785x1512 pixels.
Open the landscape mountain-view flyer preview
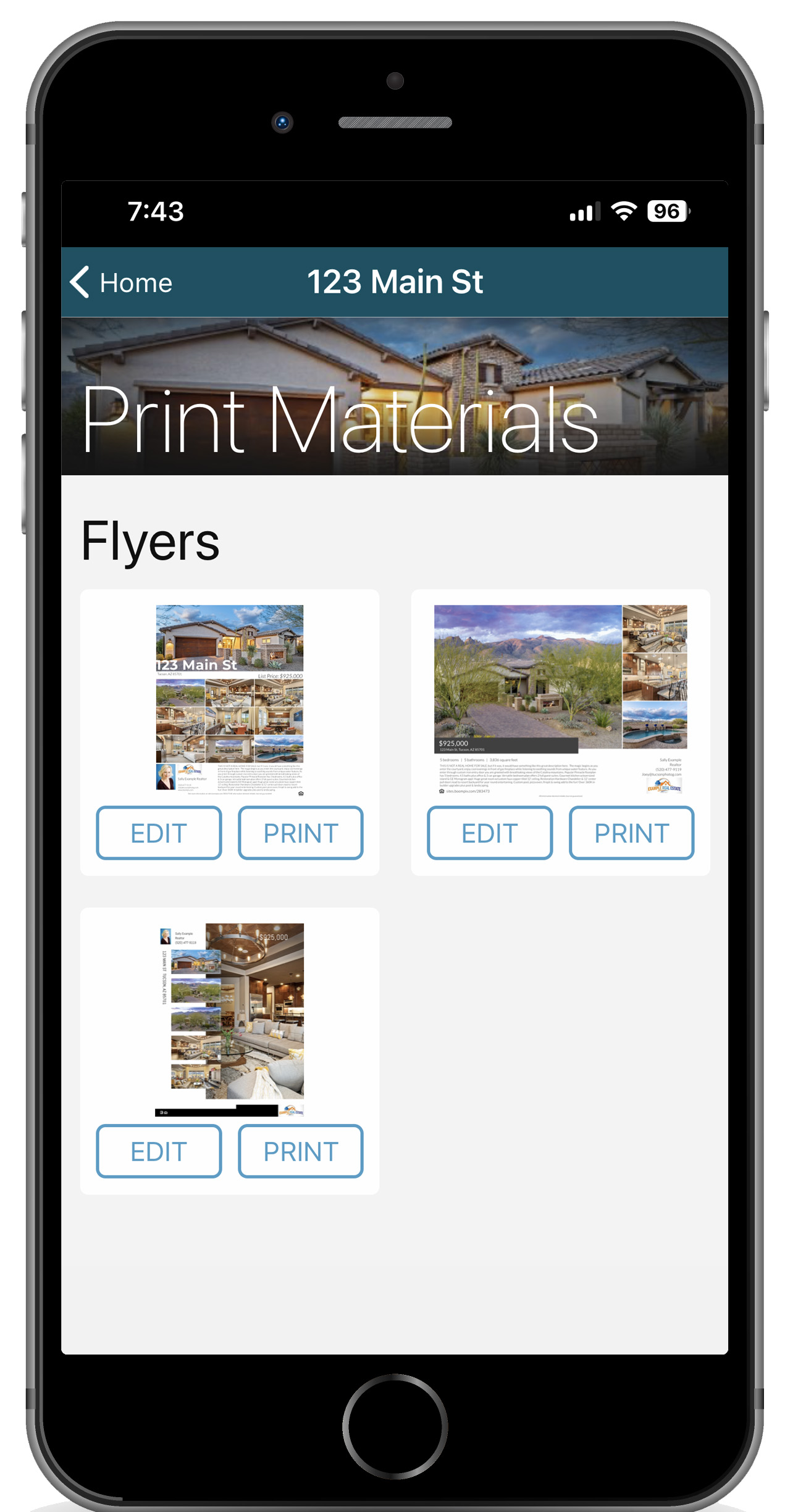(561, 700)
